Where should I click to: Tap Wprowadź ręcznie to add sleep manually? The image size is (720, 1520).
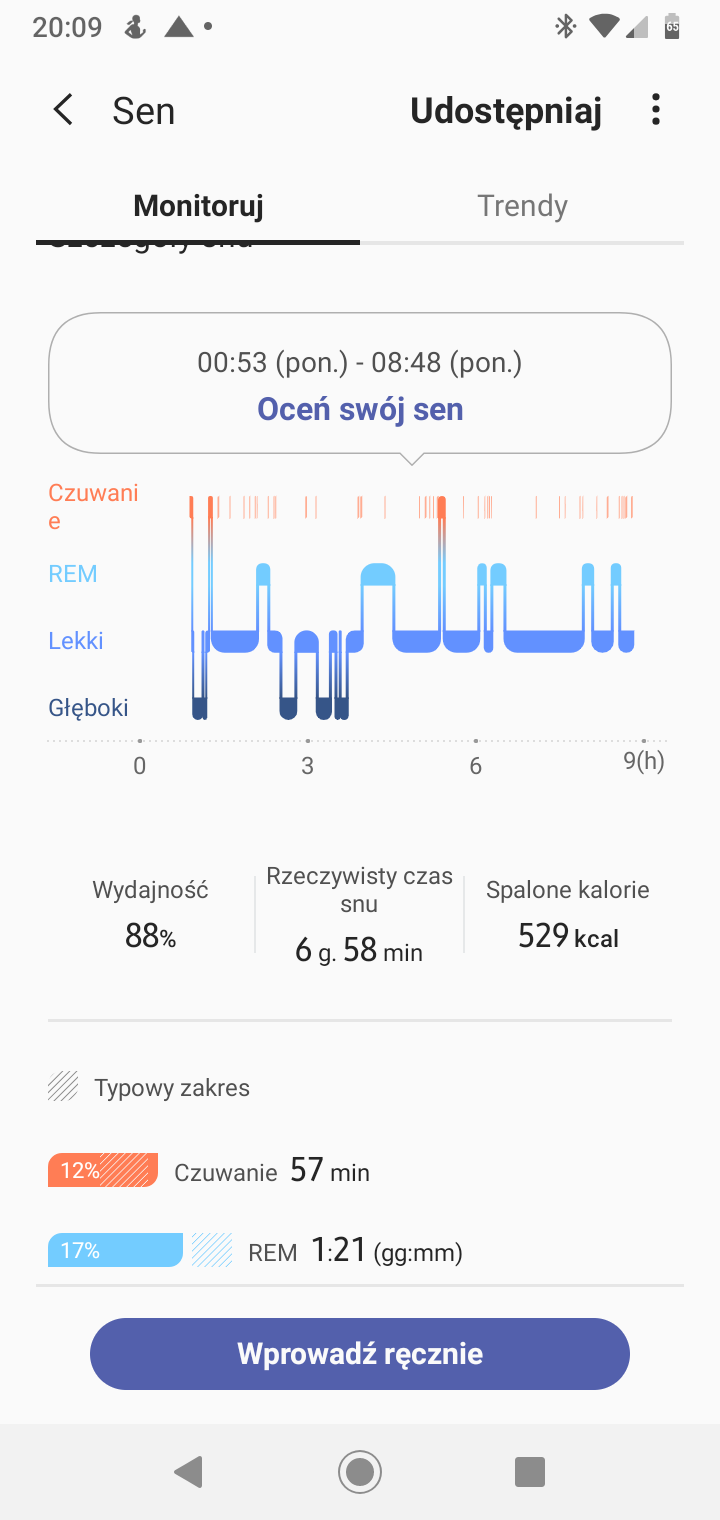tap(360, 1354)
